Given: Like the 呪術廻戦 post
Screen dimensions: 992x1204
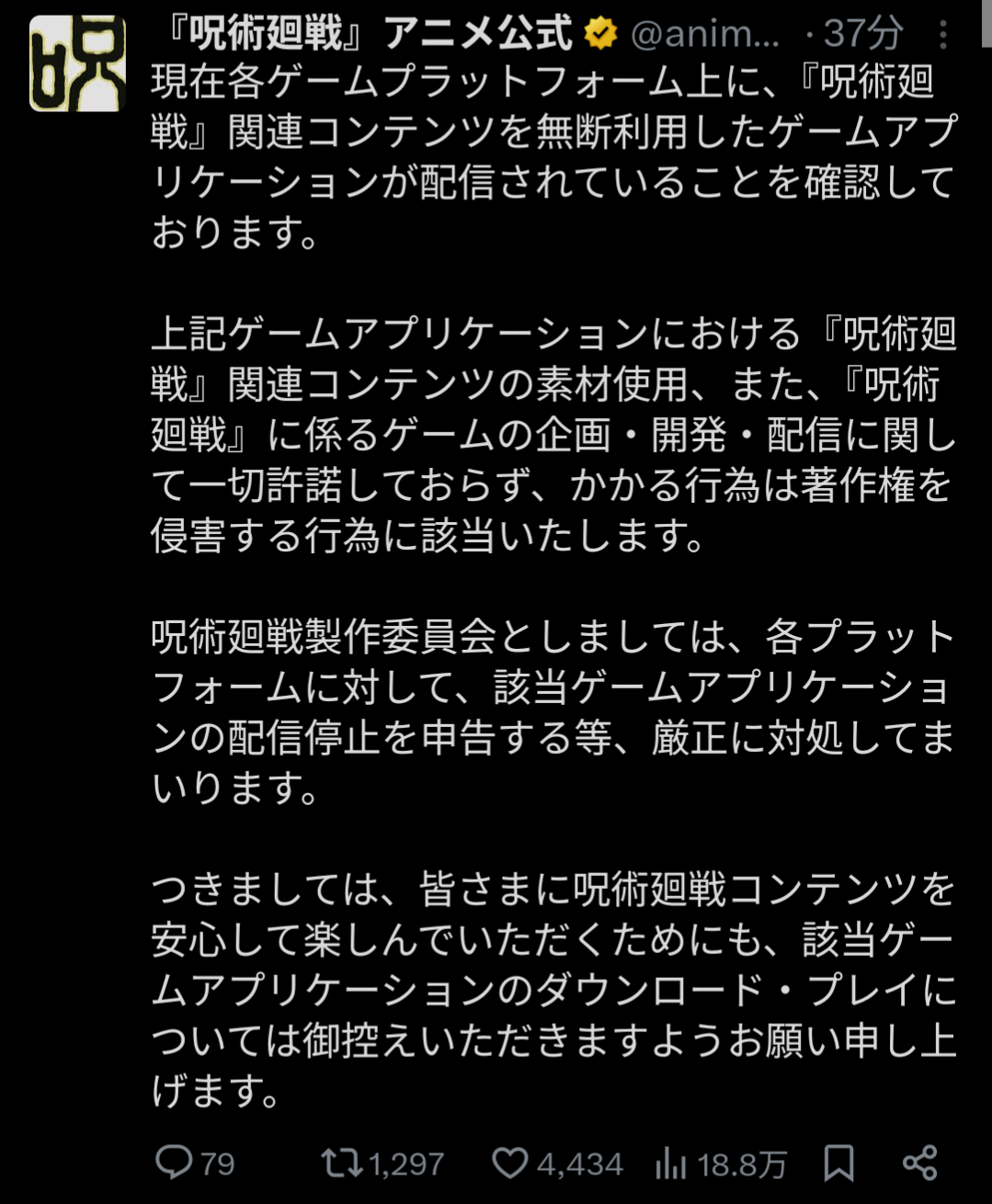Looking at the screenshot, I should 509,1164.
